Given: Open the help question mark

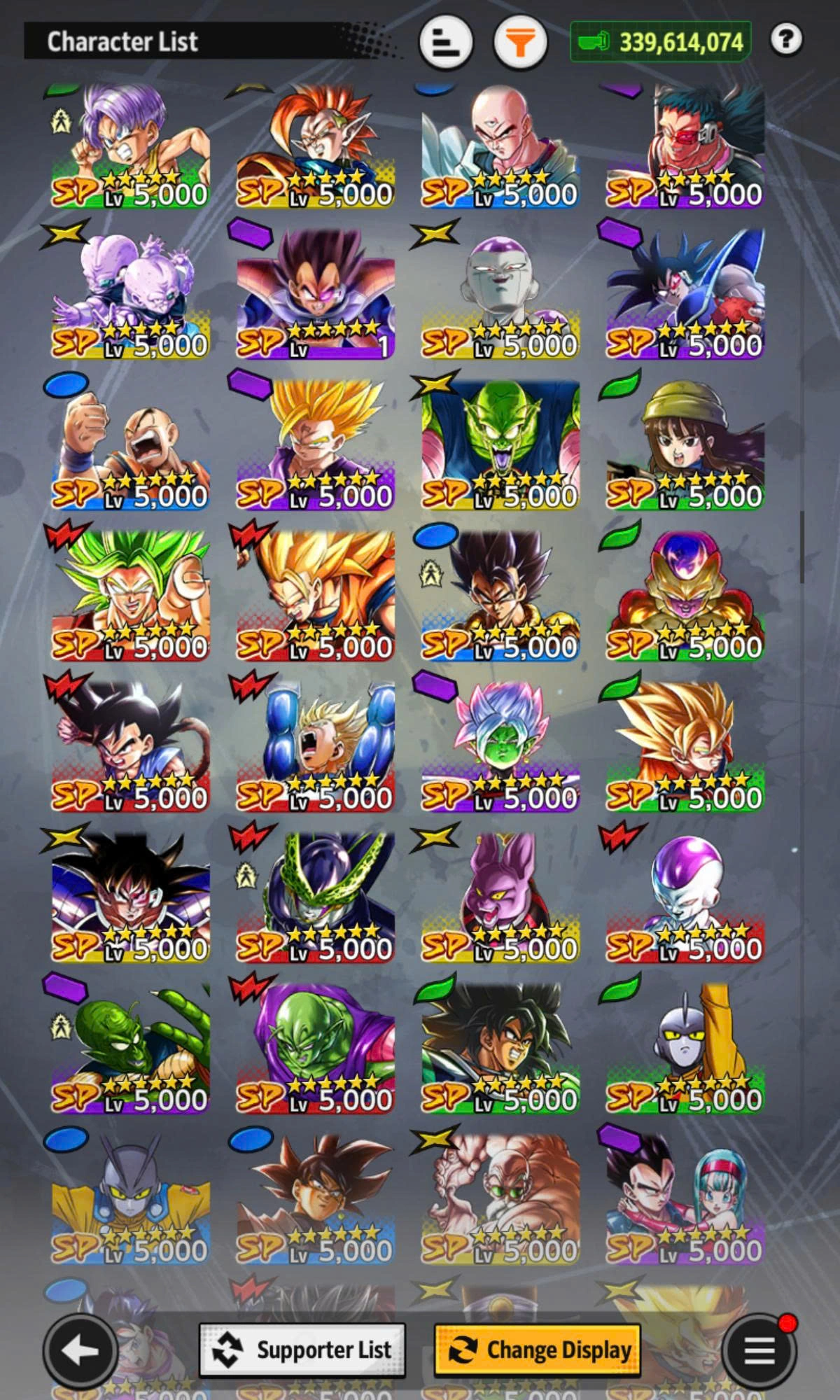Looking at the screenshot, I should pos(785,39).
